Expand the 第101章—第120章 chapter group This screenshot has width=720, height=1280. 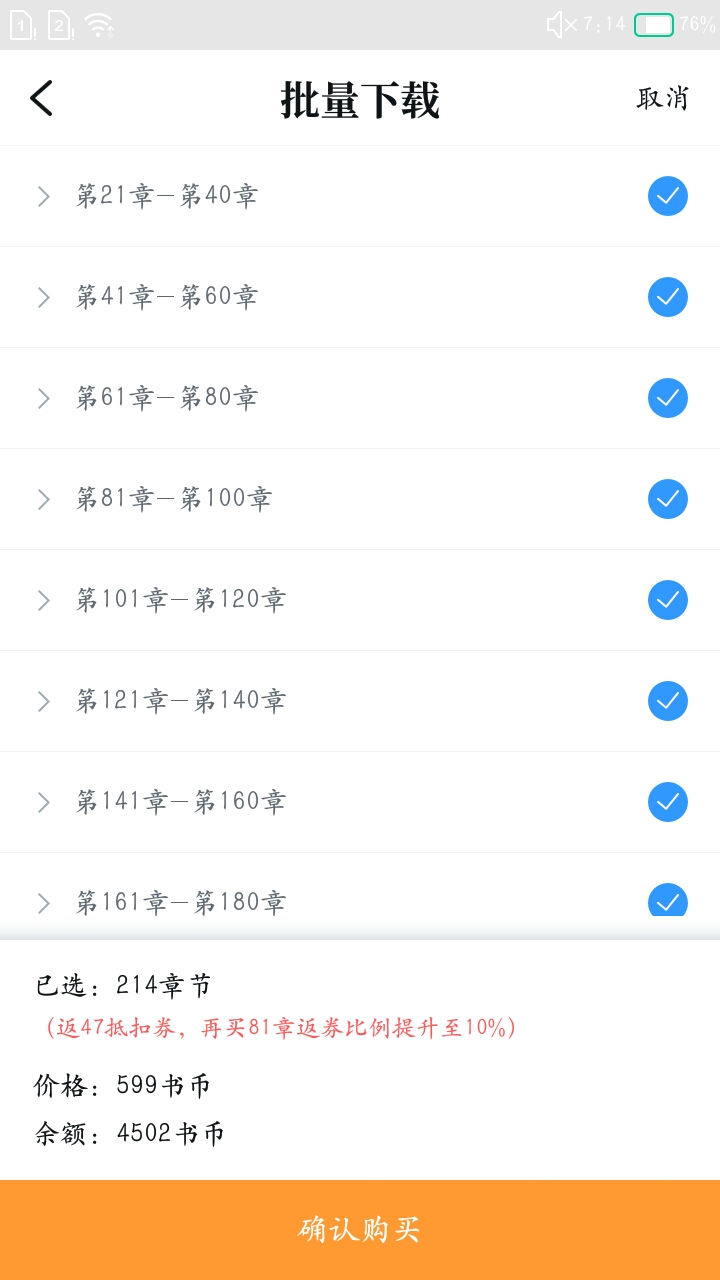tap(44, 600)
